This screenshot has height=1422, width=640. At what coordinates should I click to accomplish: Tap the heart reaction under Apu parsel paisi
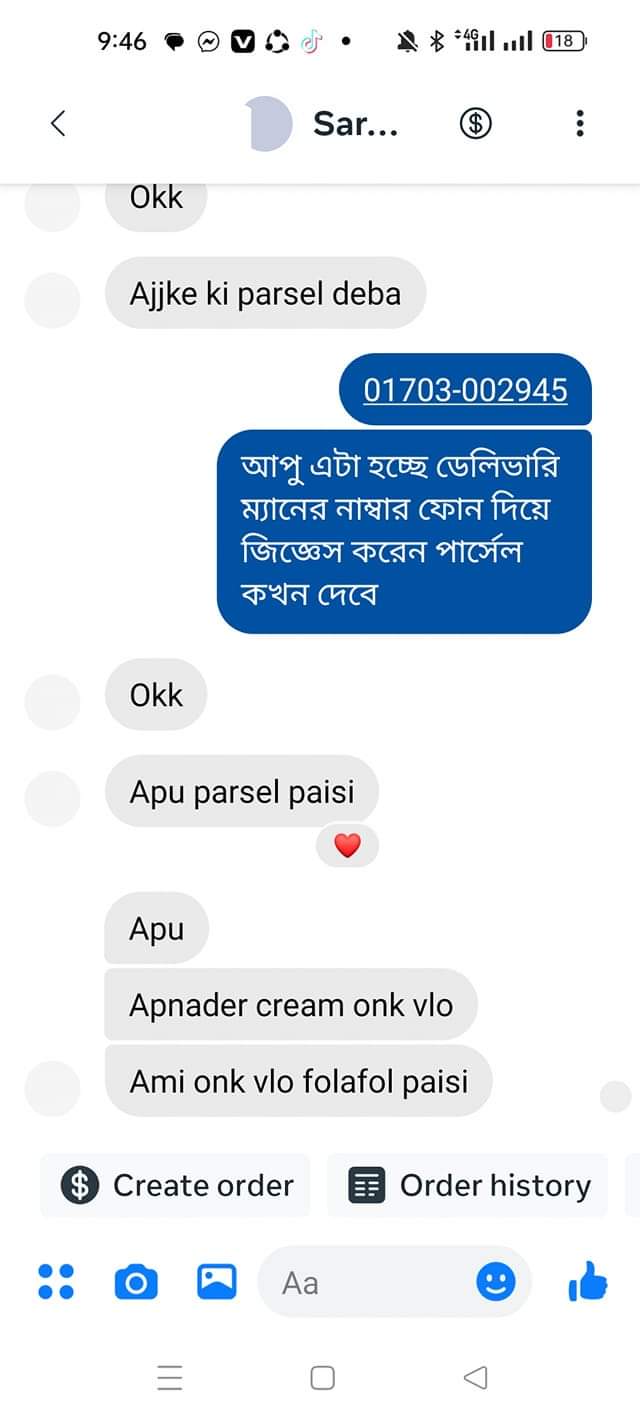pyautogui.click(x=347, y=846)
